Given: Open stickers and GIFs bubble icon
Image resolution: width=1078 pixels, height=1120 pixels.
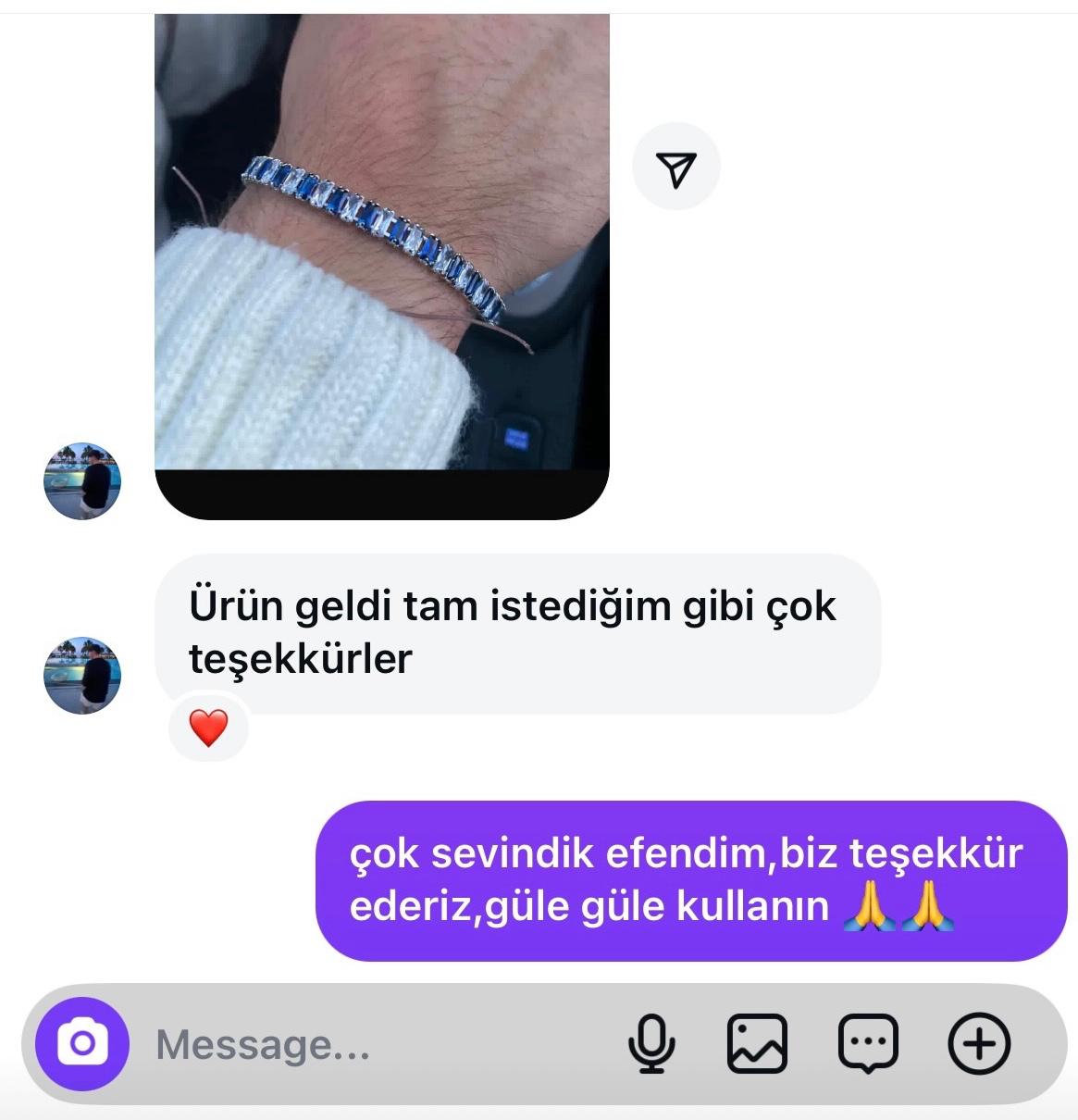Looking at the screenshot, I should [867, 1044].
